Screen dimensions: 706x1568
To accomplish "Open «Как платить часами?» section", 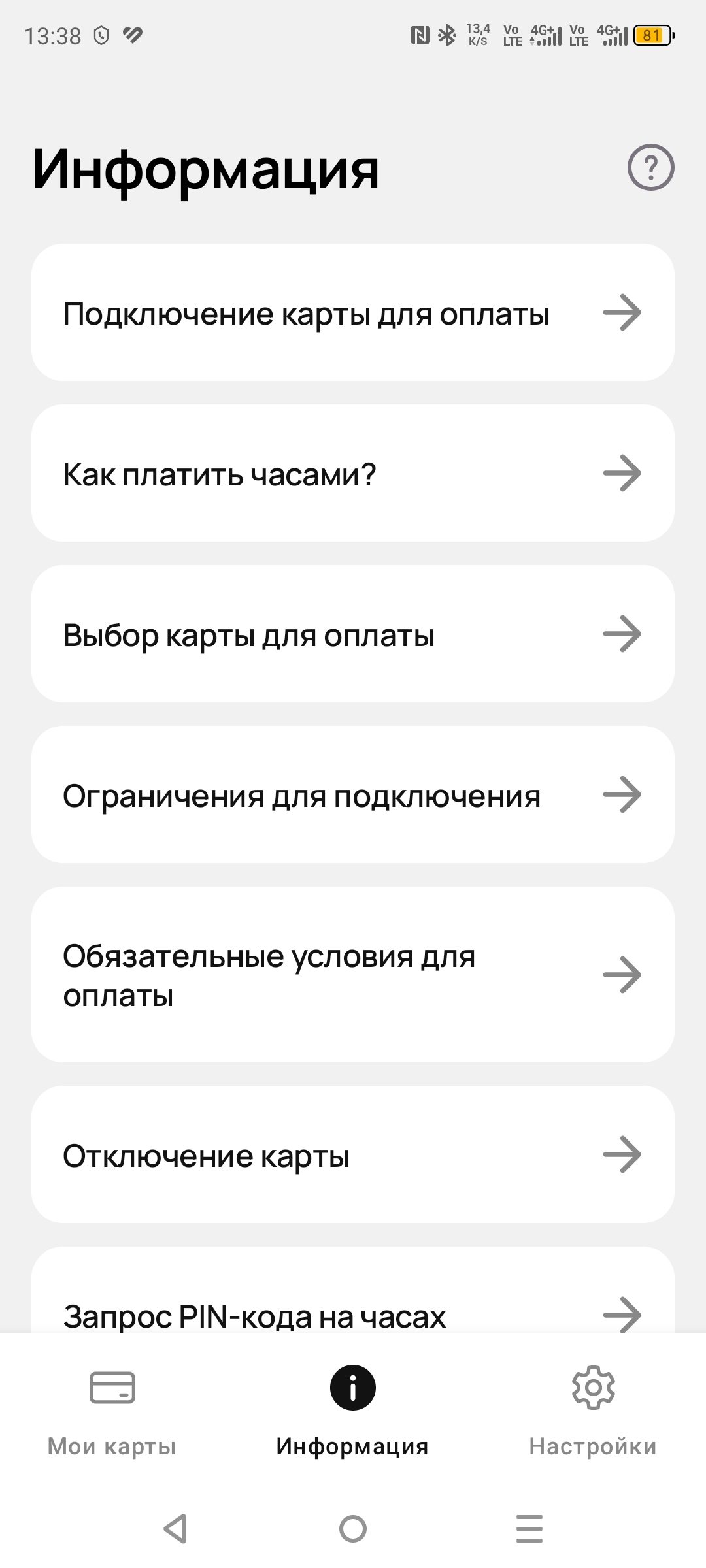I will coord(353,474).
